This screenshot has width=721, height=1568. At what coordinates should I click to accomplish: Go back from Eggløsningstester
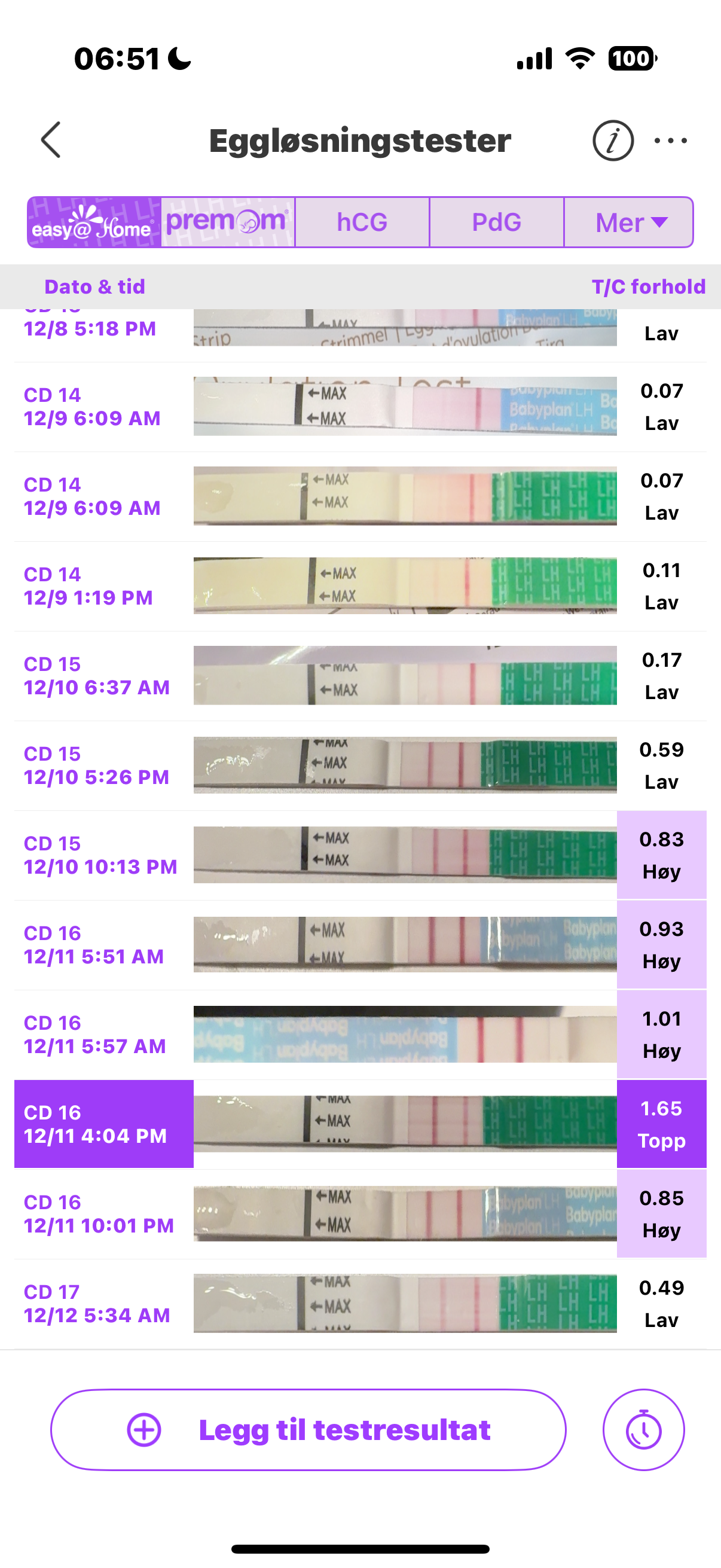51,140
